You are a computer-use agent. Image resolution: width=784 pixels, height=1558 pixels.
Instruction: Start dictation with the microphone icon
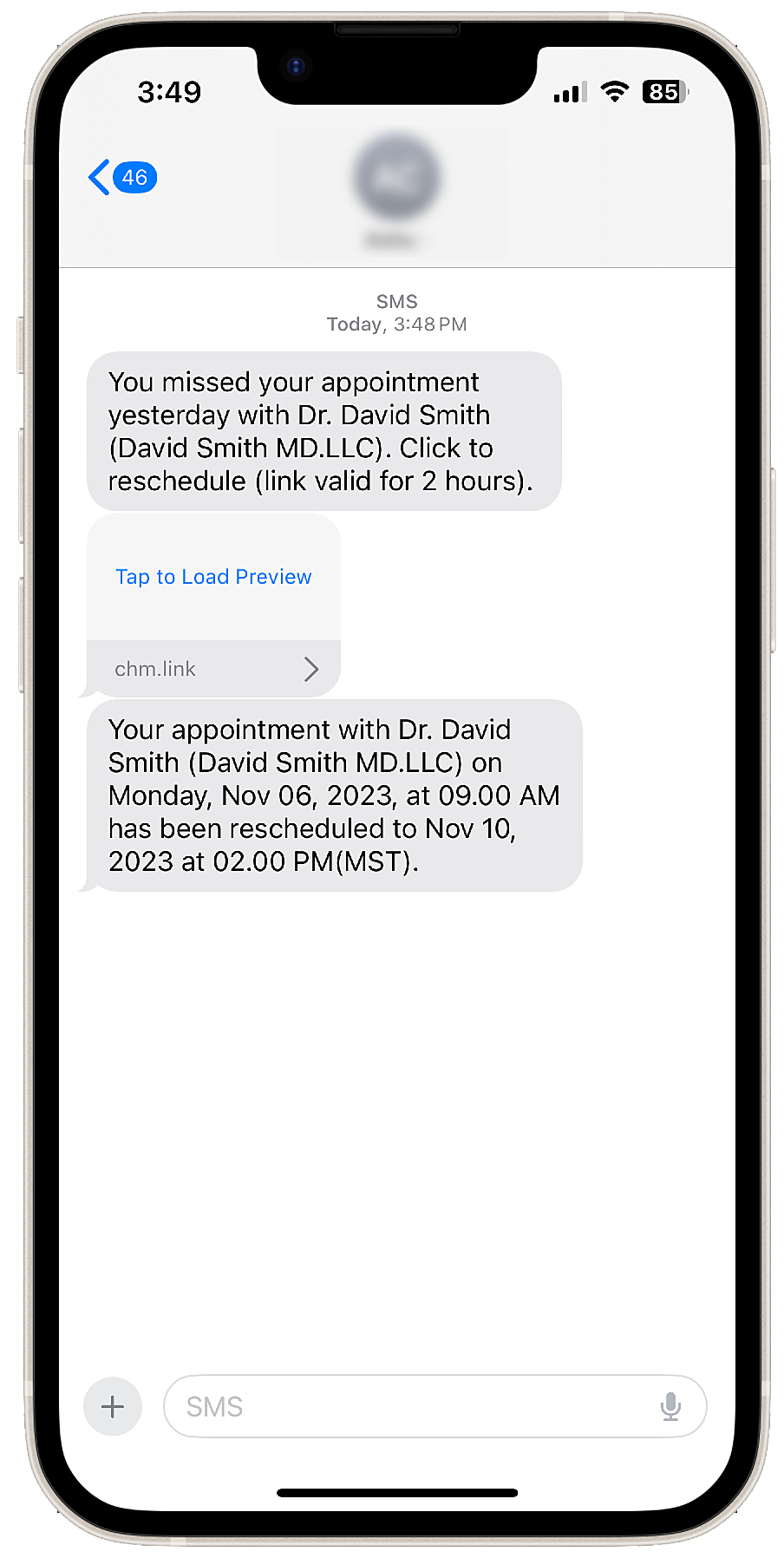pos(670,1406)
